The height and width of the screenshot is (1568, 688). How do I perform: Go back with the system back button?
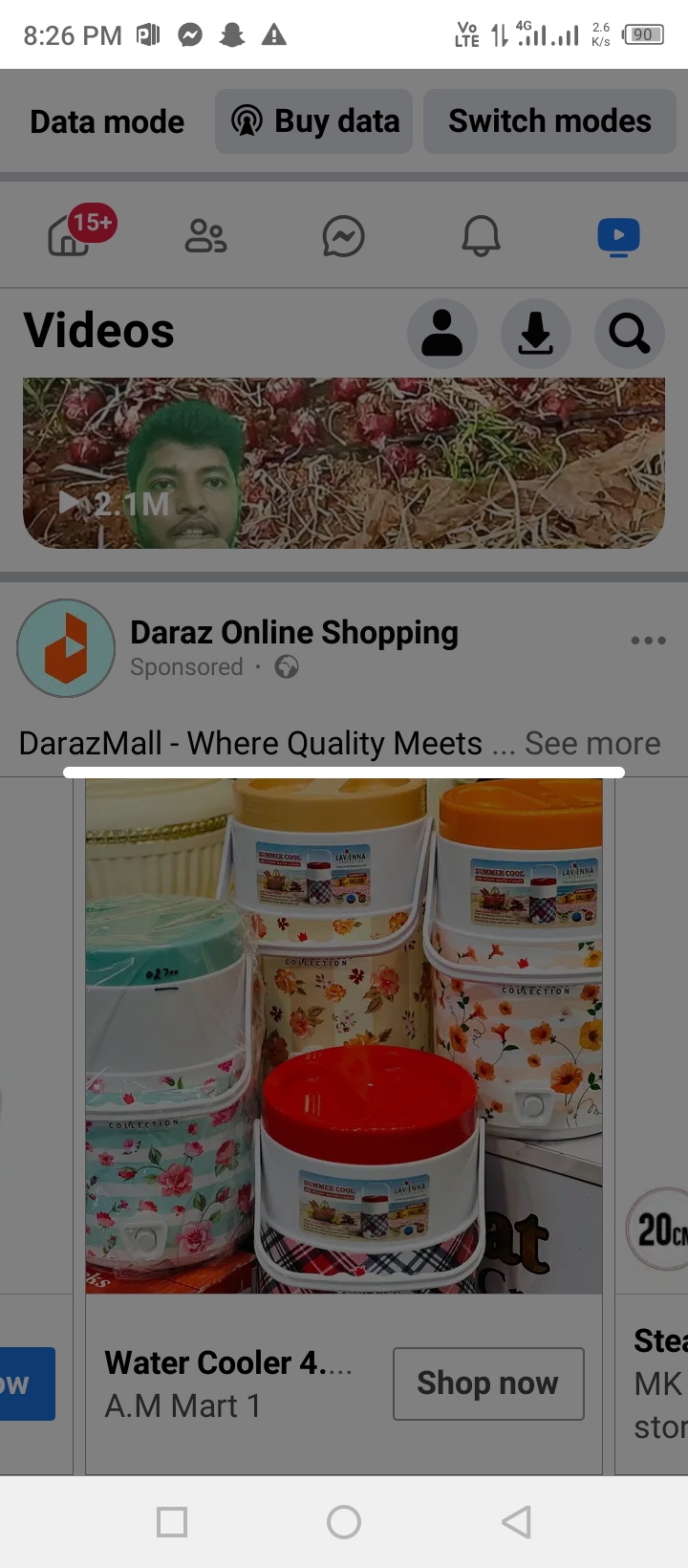pyautogui.click(x=516, y=1521)
